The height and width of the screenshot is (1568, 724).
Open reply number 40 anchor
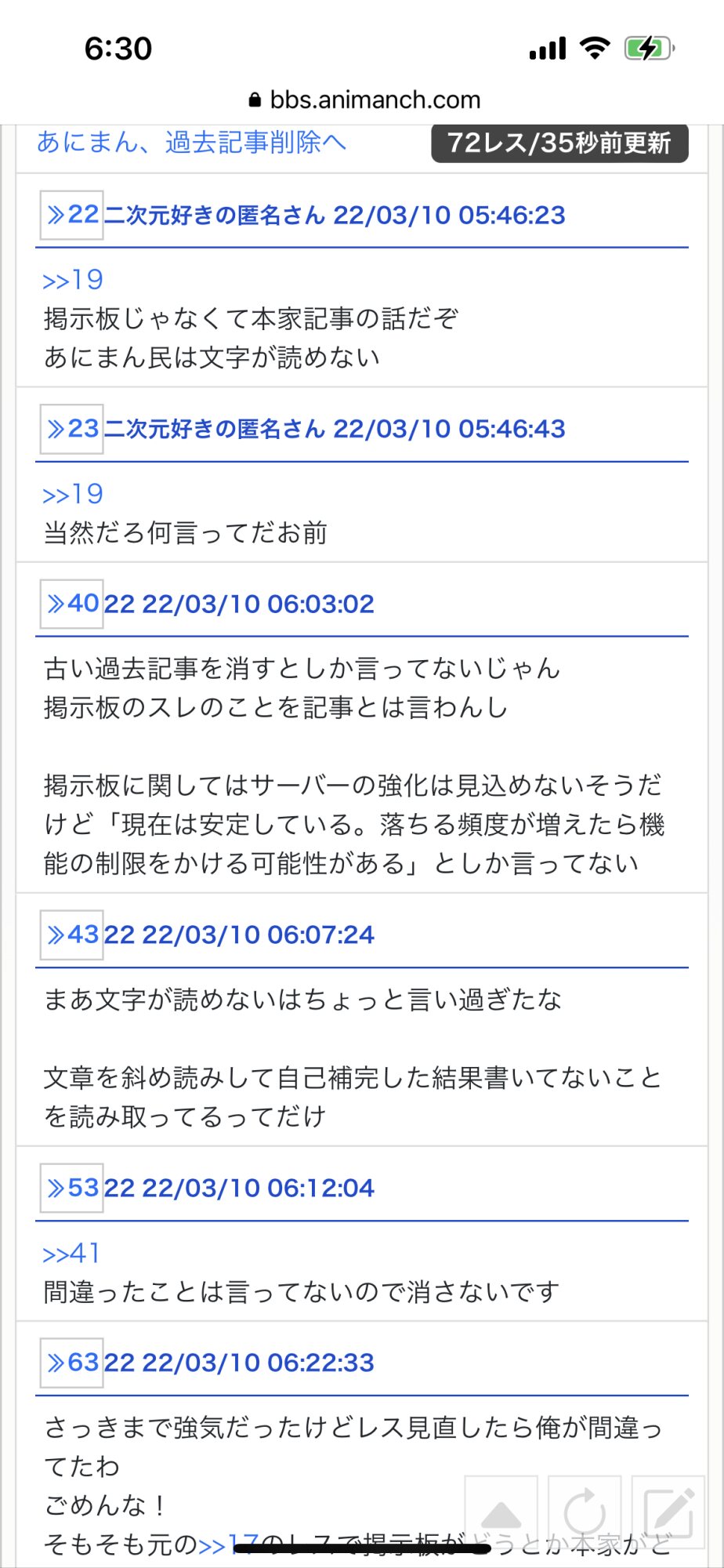tap(72, 604)
